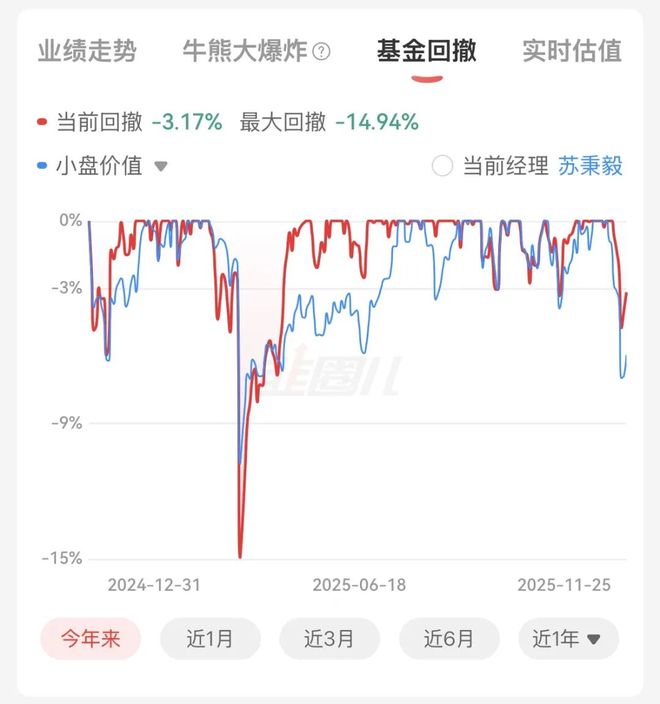Expand the 近1年 period dropdown
The height and width of the screenshot is (704, 660).
568,639
